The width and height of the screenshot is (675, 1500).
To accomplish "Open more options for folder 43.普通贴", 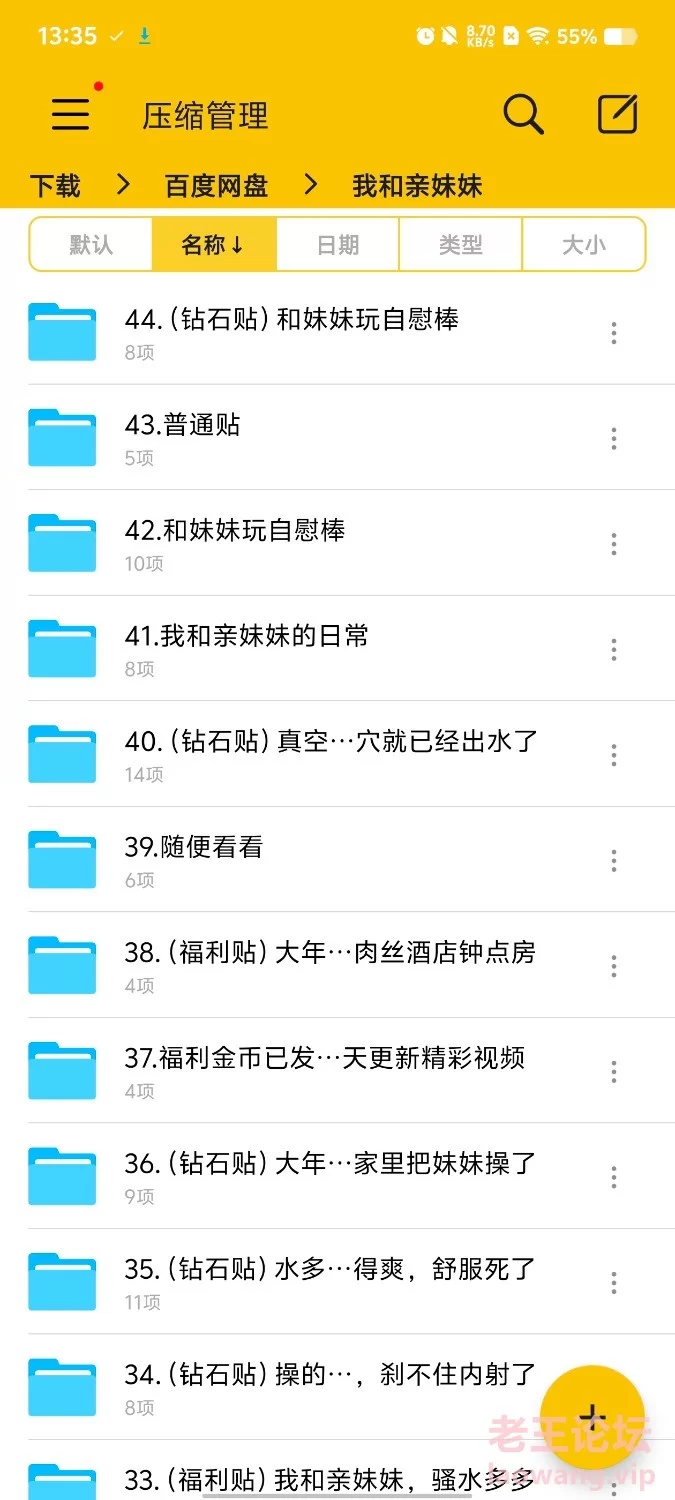I will tap(614, 438).
